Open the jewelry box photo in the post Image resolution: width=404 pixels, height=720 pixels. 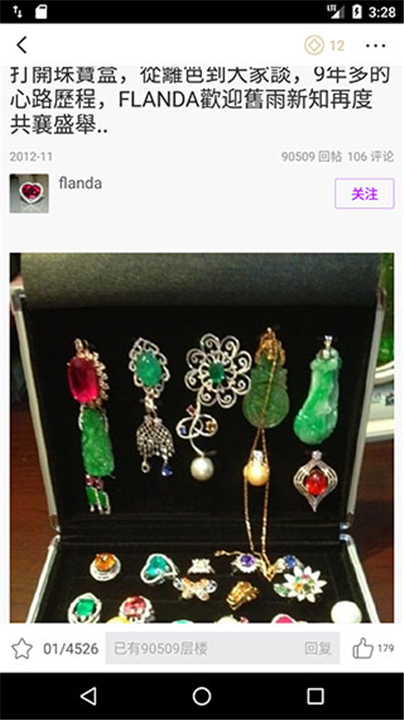point(202,438)
